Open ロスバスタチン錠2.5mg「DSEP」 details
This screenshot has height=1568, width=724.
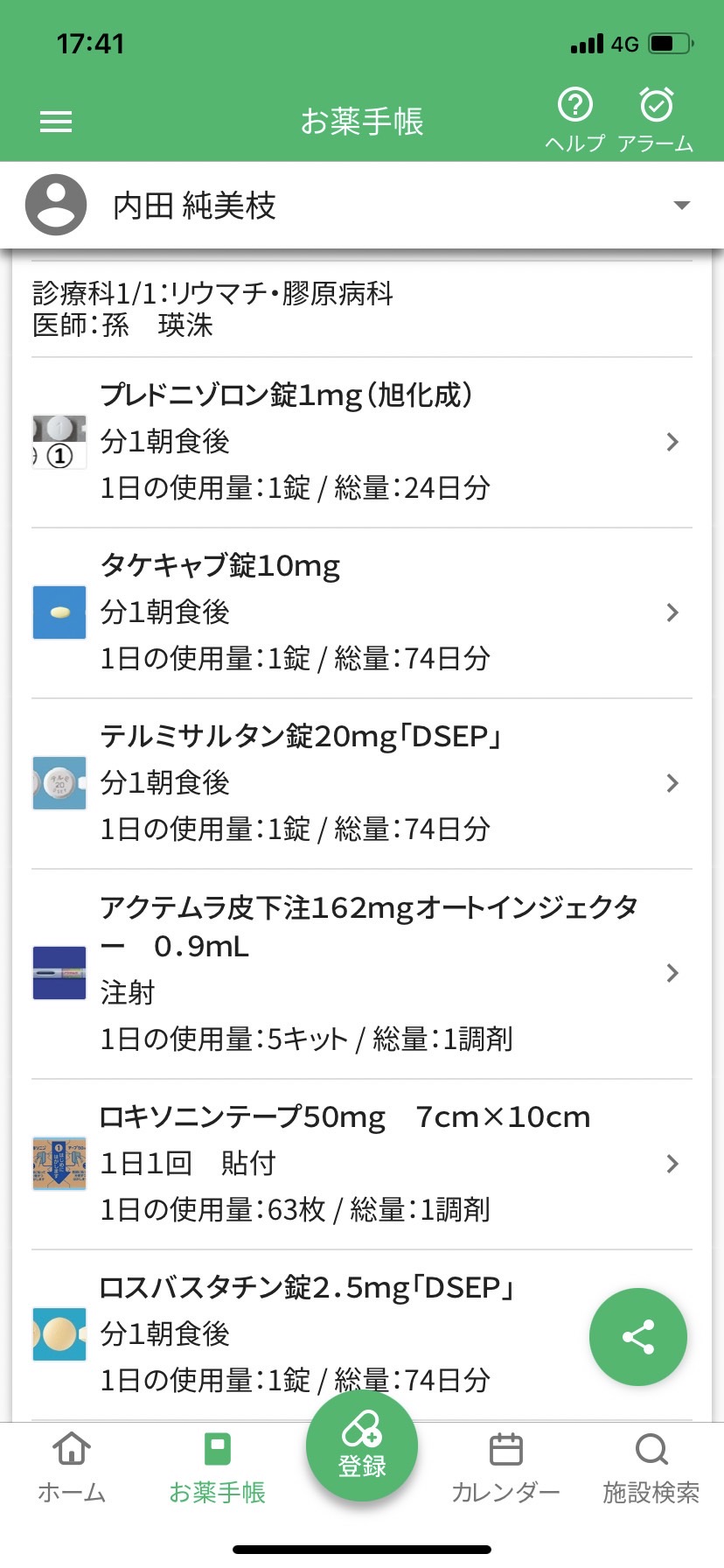(x=306, y=1334)
